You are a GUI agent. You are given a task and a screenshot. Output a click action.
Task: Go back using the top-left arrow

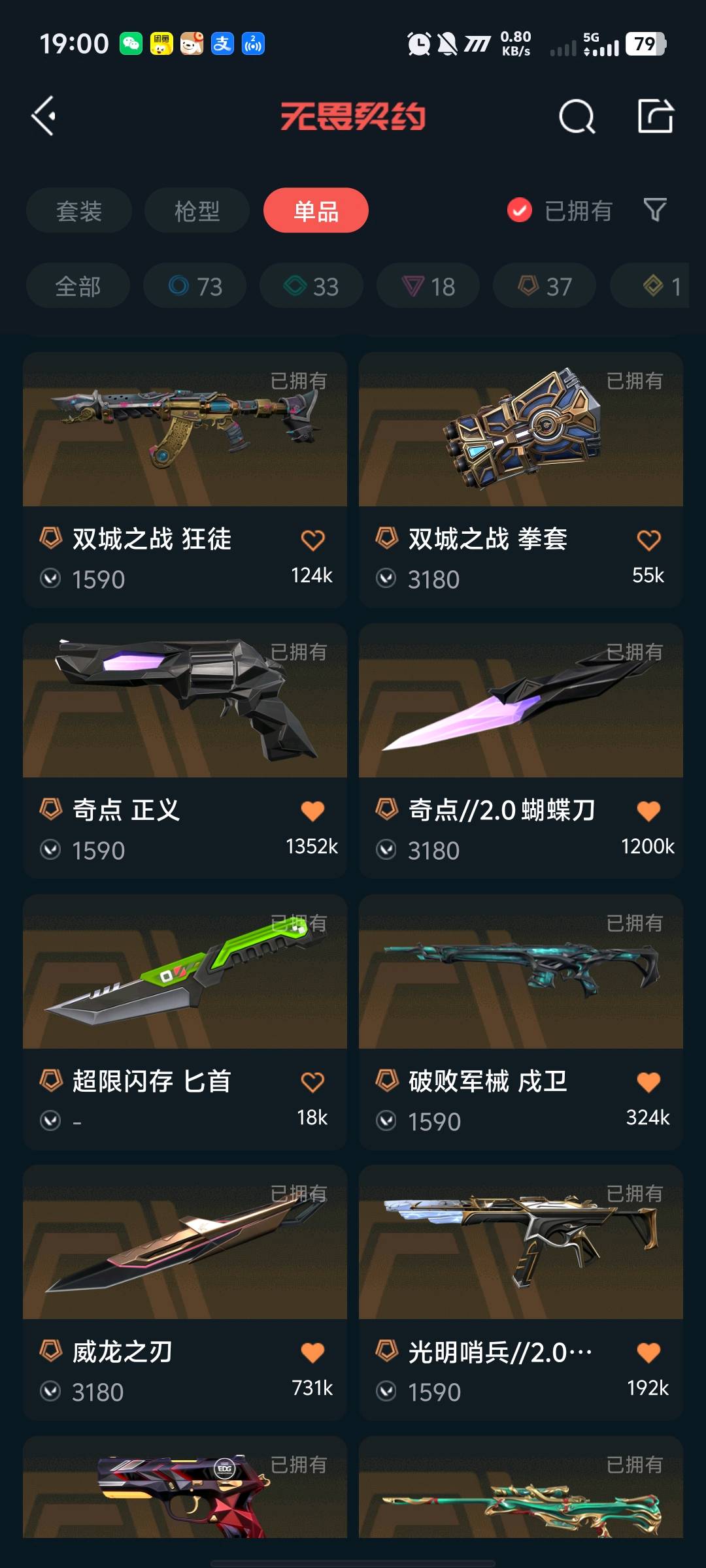point(44,116)
